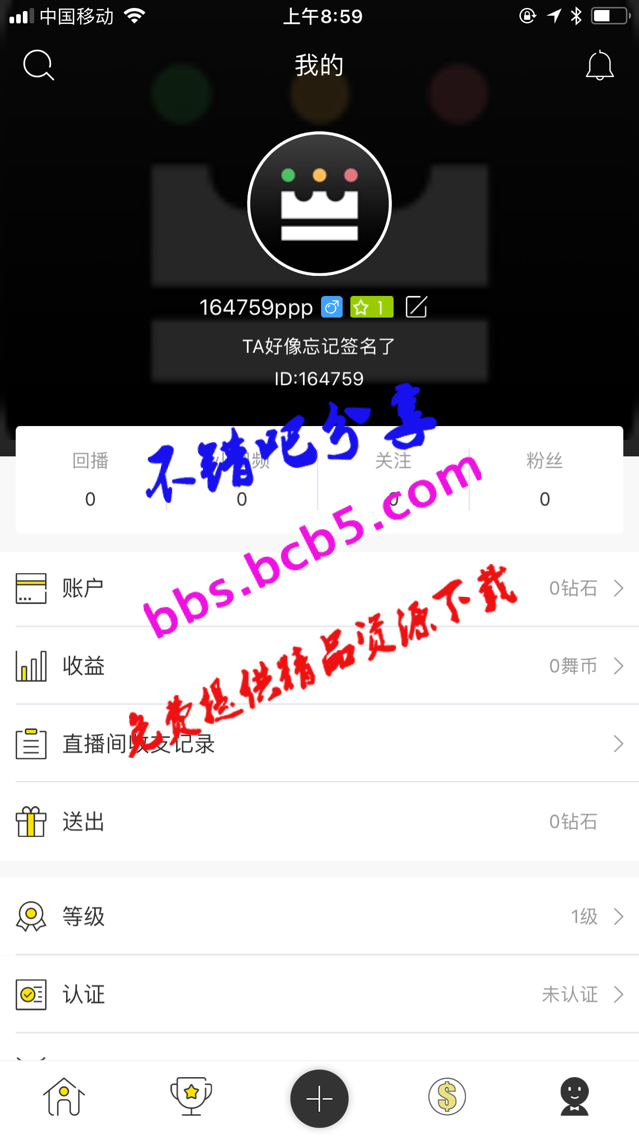Open the 收益 earnings row
This screenshot has width=639, height=1136.
tap(319, 666)
